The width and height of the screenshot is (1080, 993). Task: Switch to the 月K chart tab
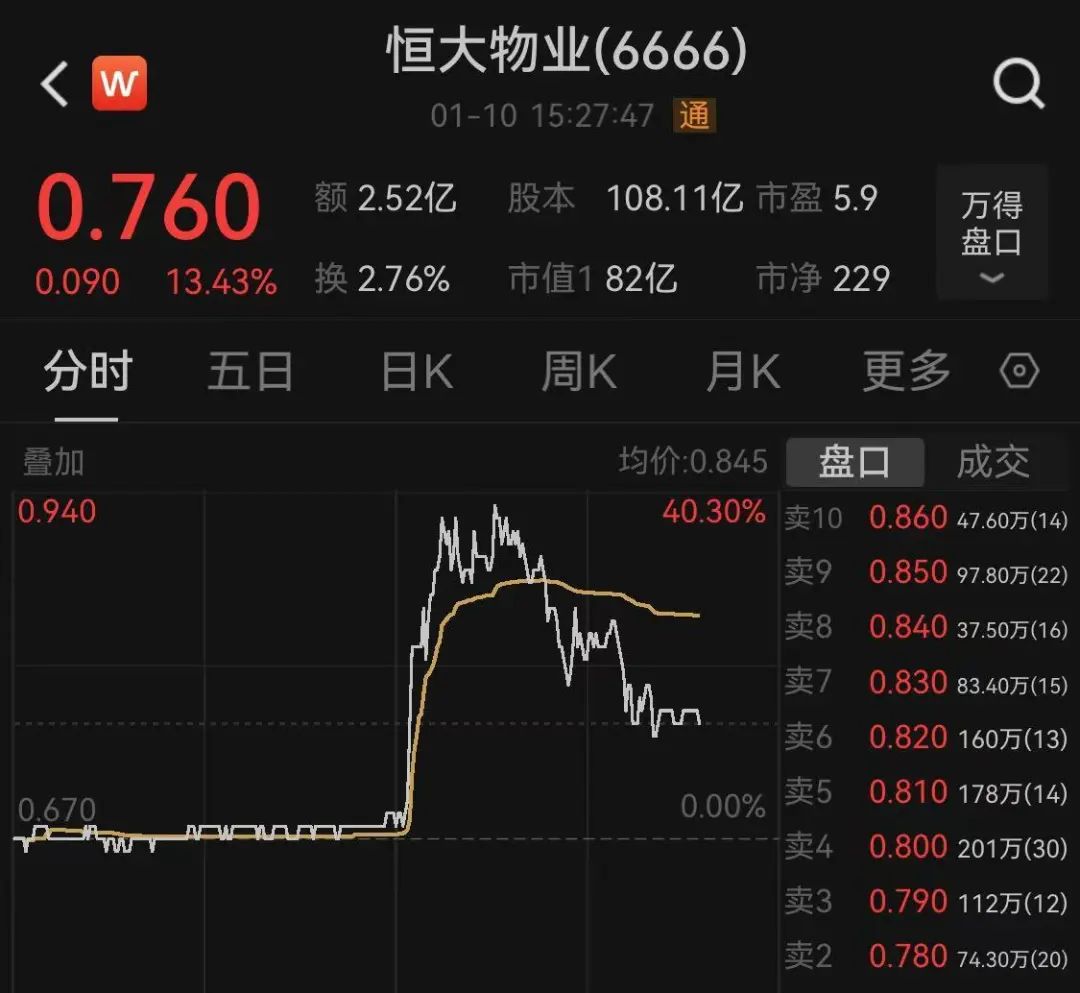coord(743,371)
